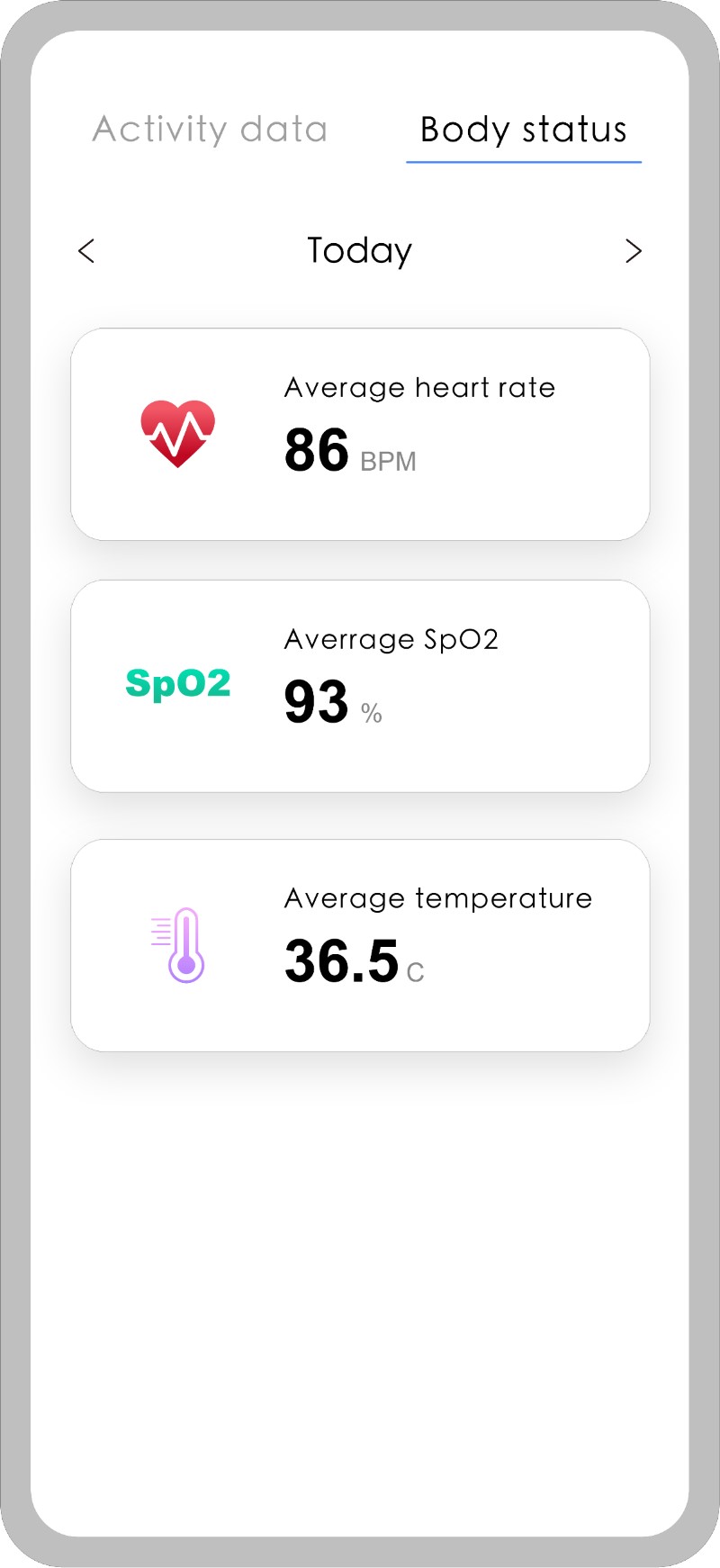Go to the next day arrow

(x=634, y=251)
